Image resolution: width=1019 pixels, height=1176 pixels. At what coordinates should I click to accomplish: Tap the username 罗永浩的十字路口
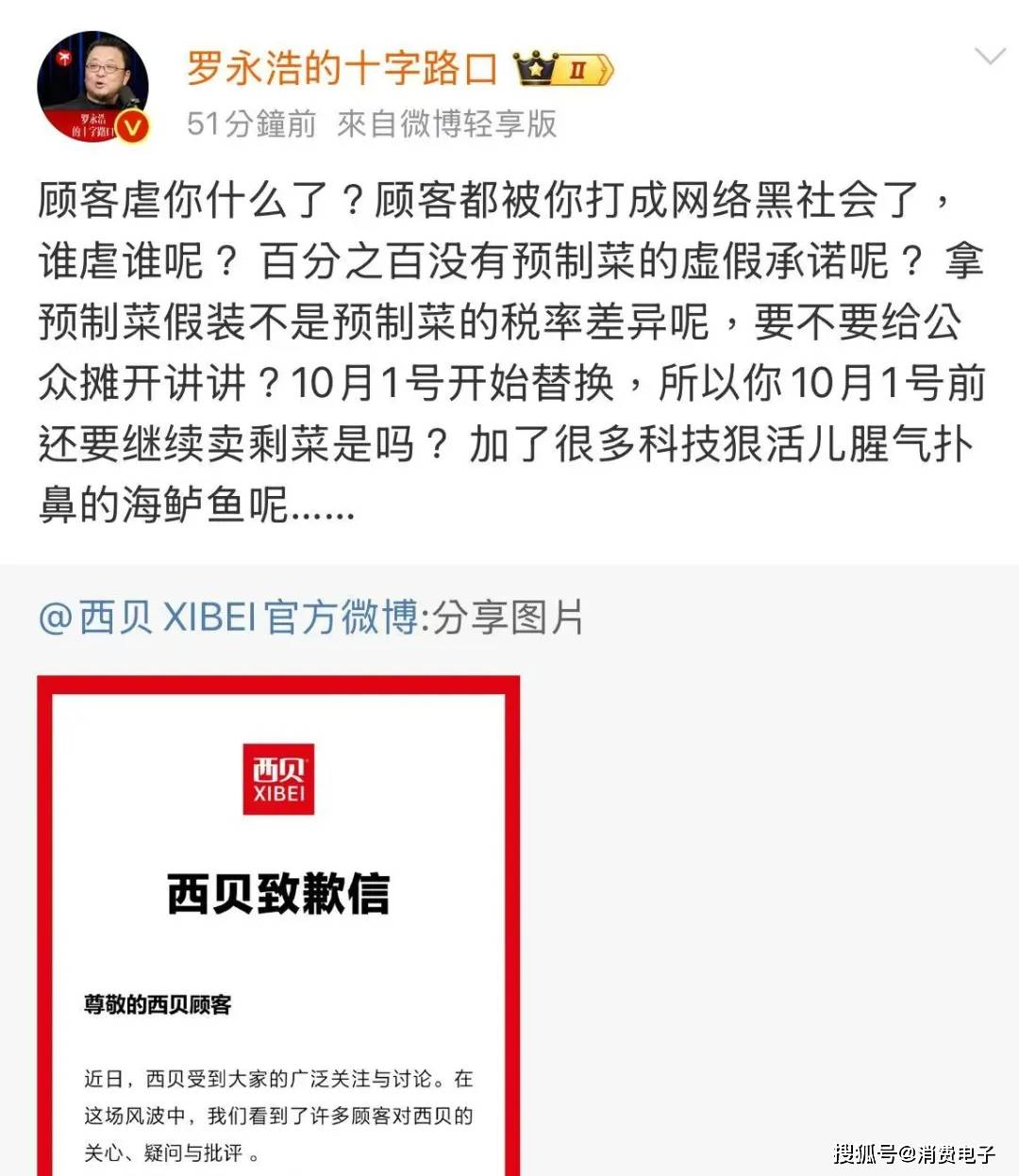click(x=342, y=69)
